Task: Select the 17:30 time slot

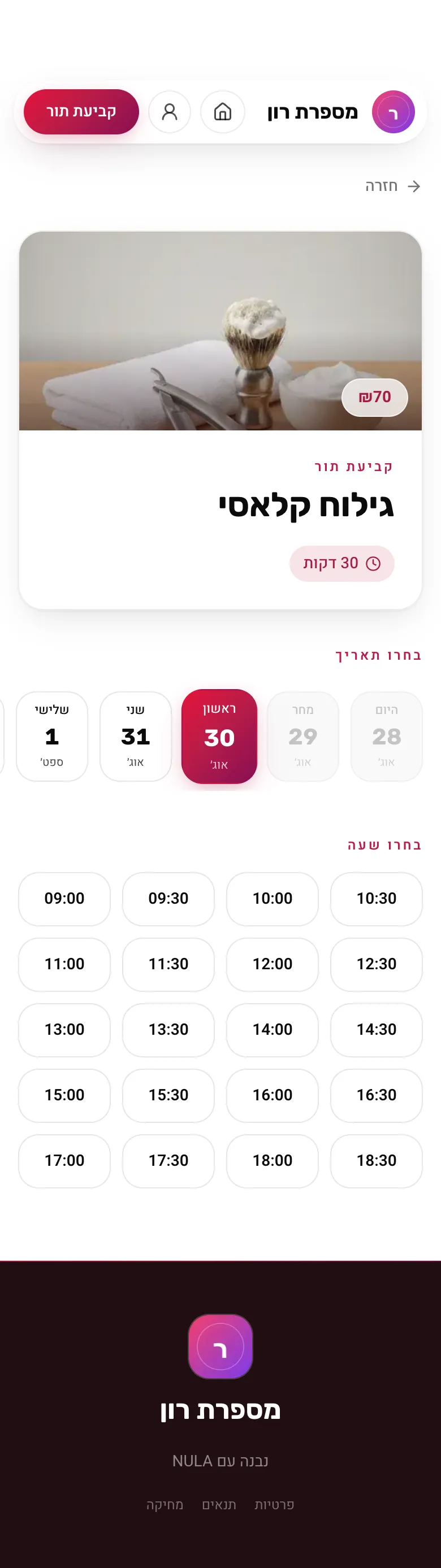Action: (x=168, y=1161)
